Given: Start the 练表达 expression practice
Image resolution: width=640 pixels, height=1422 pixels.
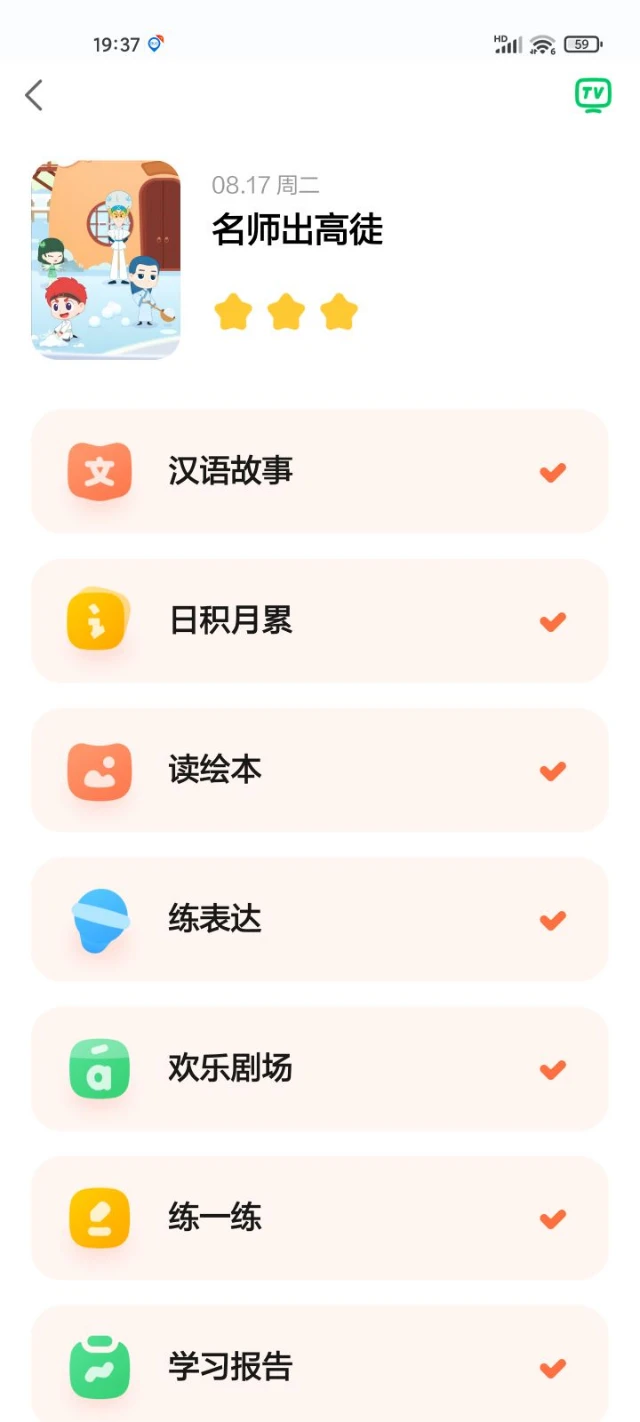Looking at the screenshot, I should pyautogui.click(x=320, y=919).
